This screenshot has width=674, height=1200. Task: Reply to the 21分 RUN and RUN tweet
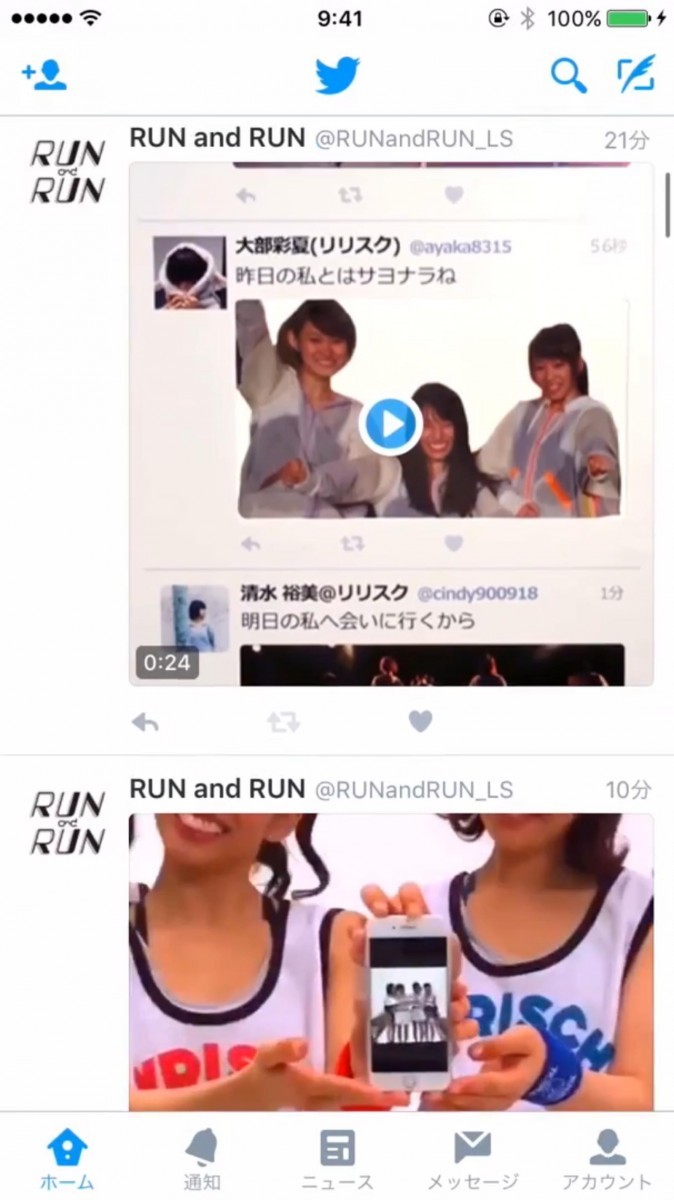tap(145, 722)
